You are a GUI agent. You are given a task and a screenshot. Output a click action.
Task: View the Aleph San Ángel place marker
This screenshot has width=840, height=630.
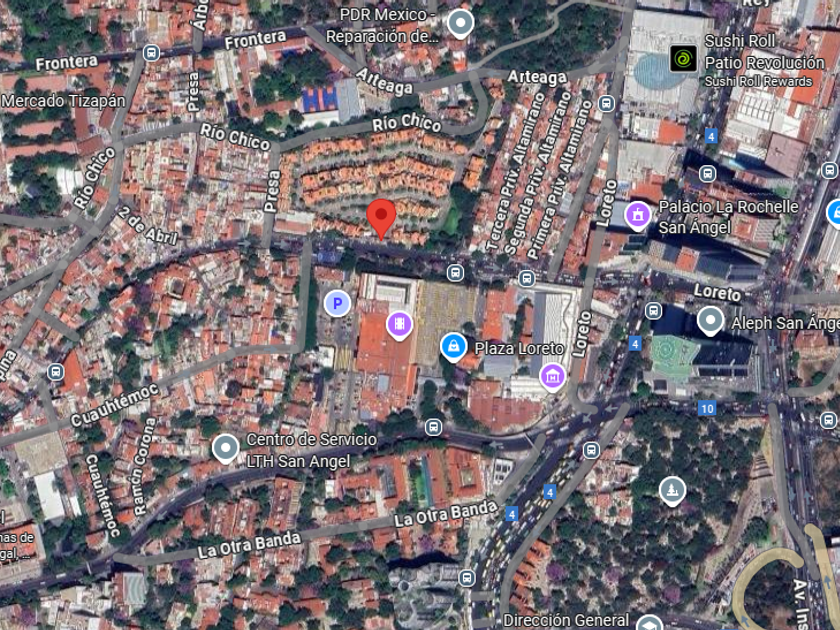pos(710,320)
